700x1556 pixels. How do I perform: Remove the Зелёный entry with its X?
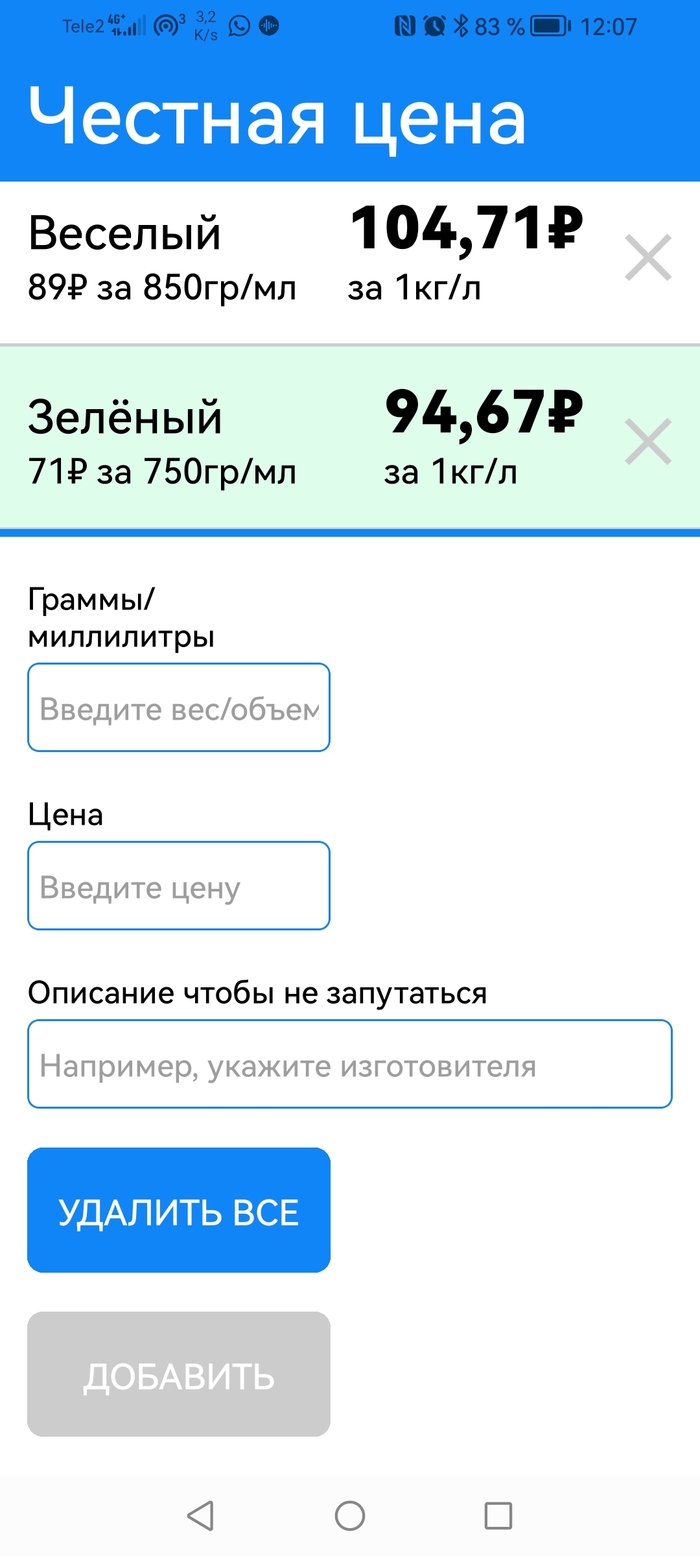(x=647, y=442)
